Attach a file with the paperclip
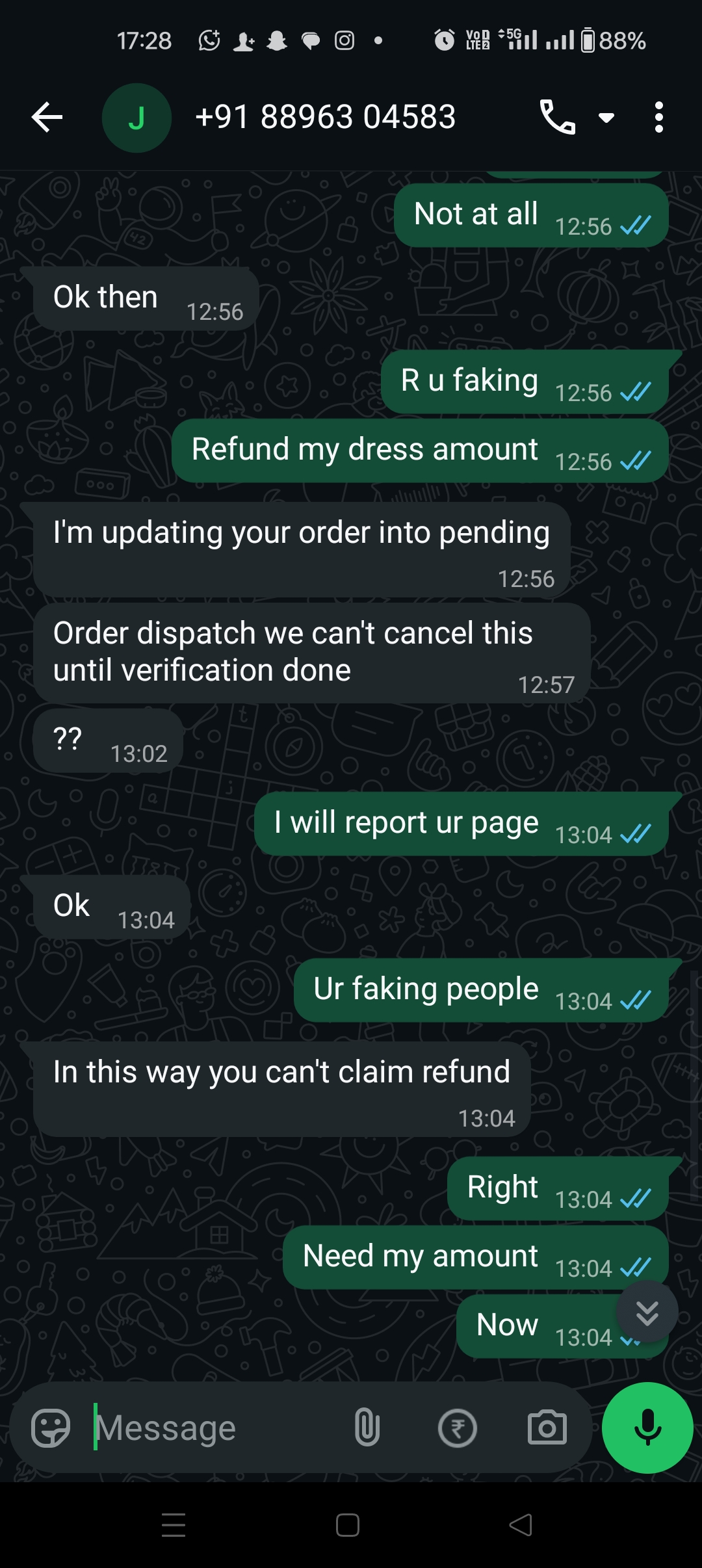702x1568 pixels. pyautogui.click(x=367, y=1428)
